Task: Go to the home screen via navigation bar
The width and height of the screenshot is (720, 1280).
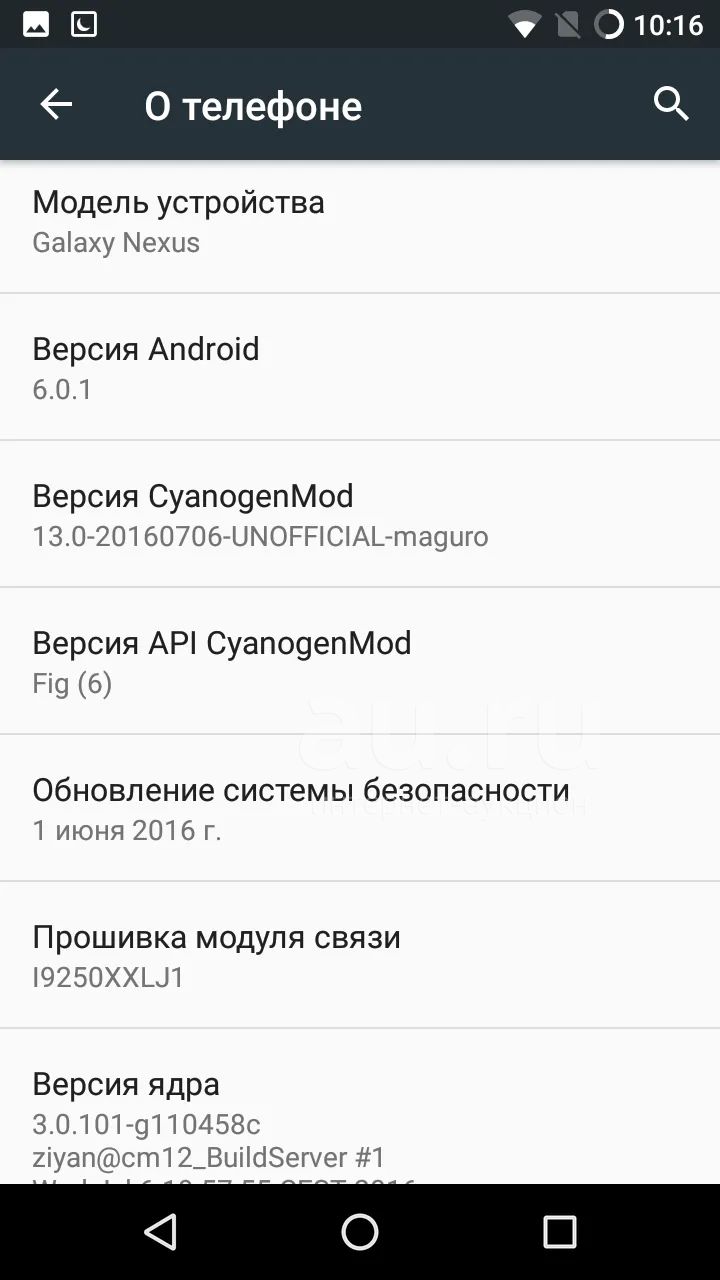Action: tap(360, 1232)
